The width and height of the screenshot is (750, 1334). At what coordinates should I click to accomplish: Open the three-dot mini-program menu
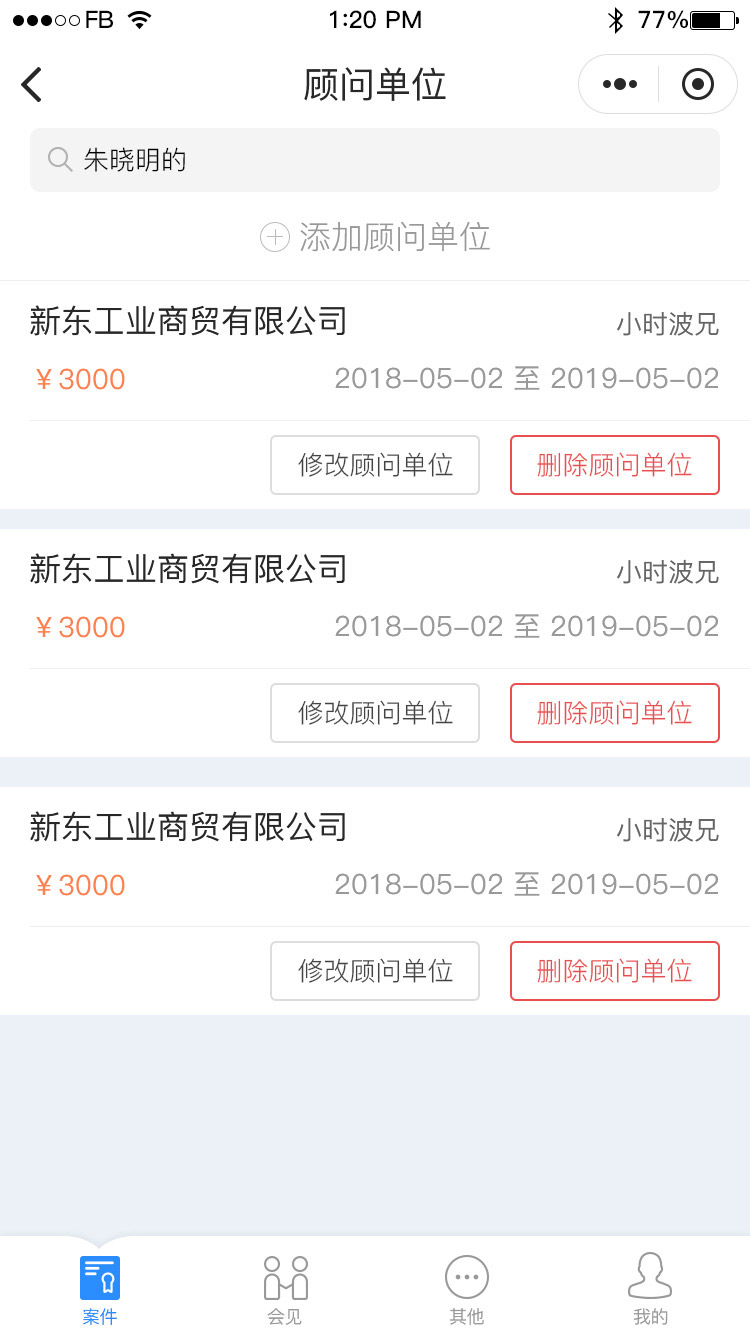(x=619, y=84)
